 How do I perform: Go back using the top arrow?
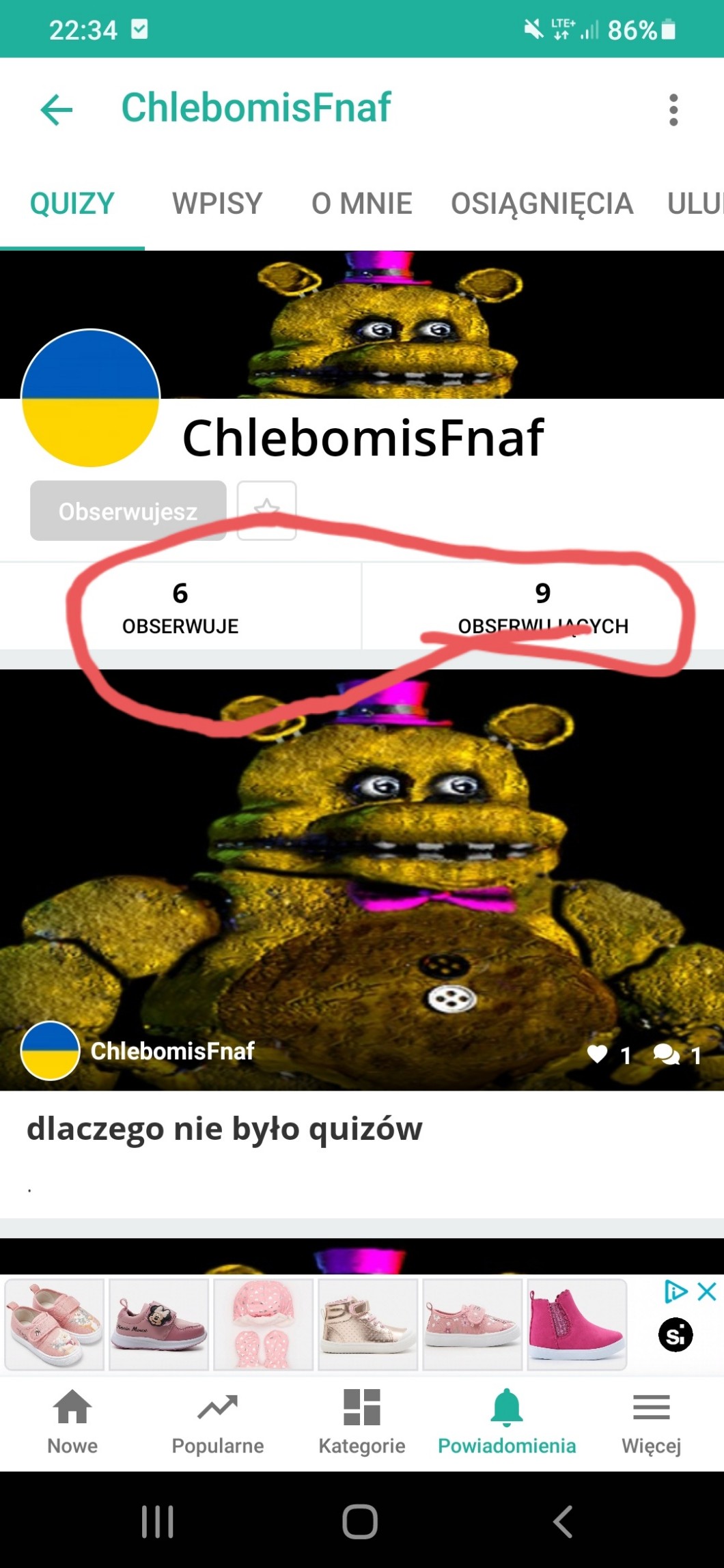pos(57,109)
